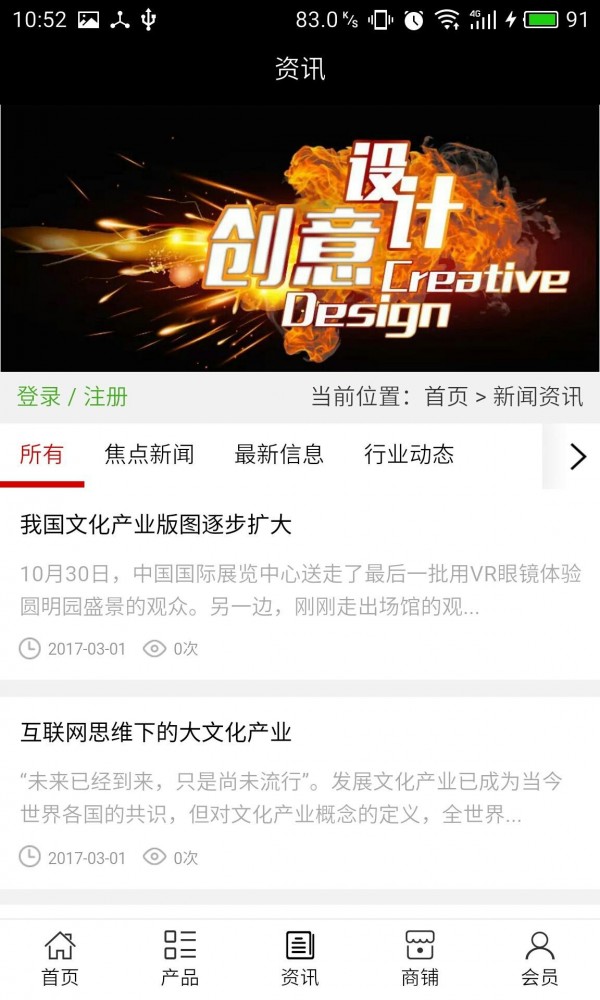Image resolution: width=600 pixels, height=1000 pixels.
Task: Open article 我国文化产业版图逐步扩大
Action: 156,524
